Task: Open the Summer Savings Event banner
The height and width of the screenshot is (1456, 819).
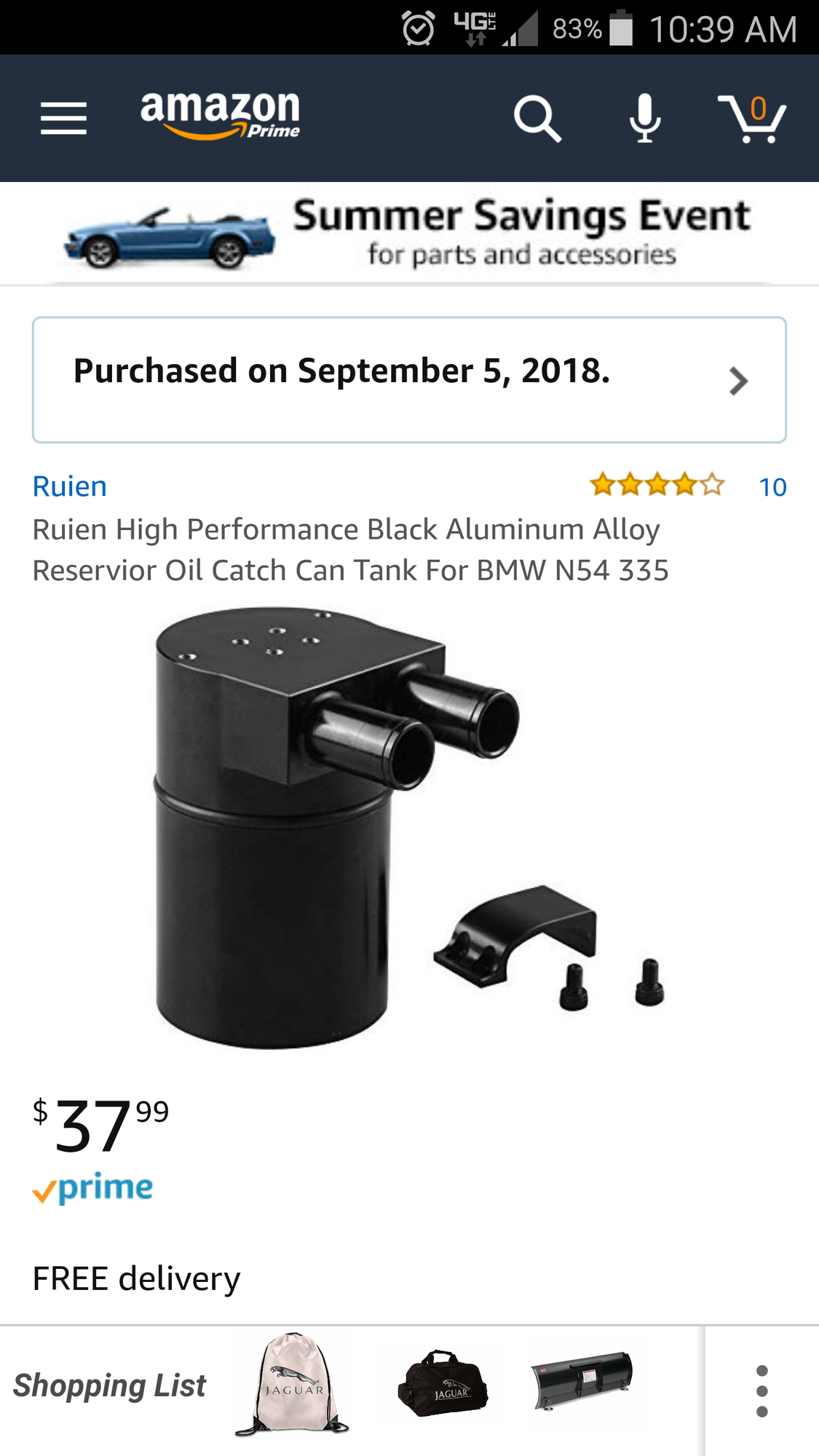Action: (x=409, y=233)
